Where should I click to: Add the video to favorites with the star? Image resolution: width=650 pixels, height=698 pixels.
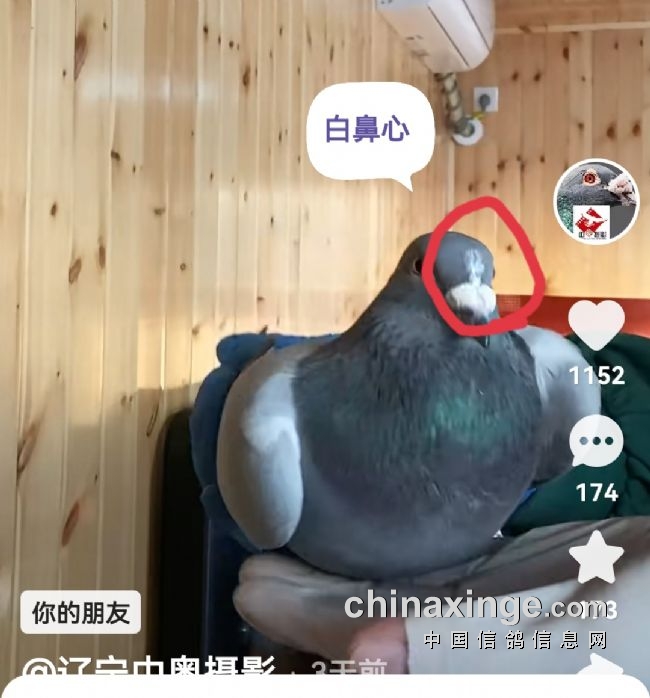(596, 558)
